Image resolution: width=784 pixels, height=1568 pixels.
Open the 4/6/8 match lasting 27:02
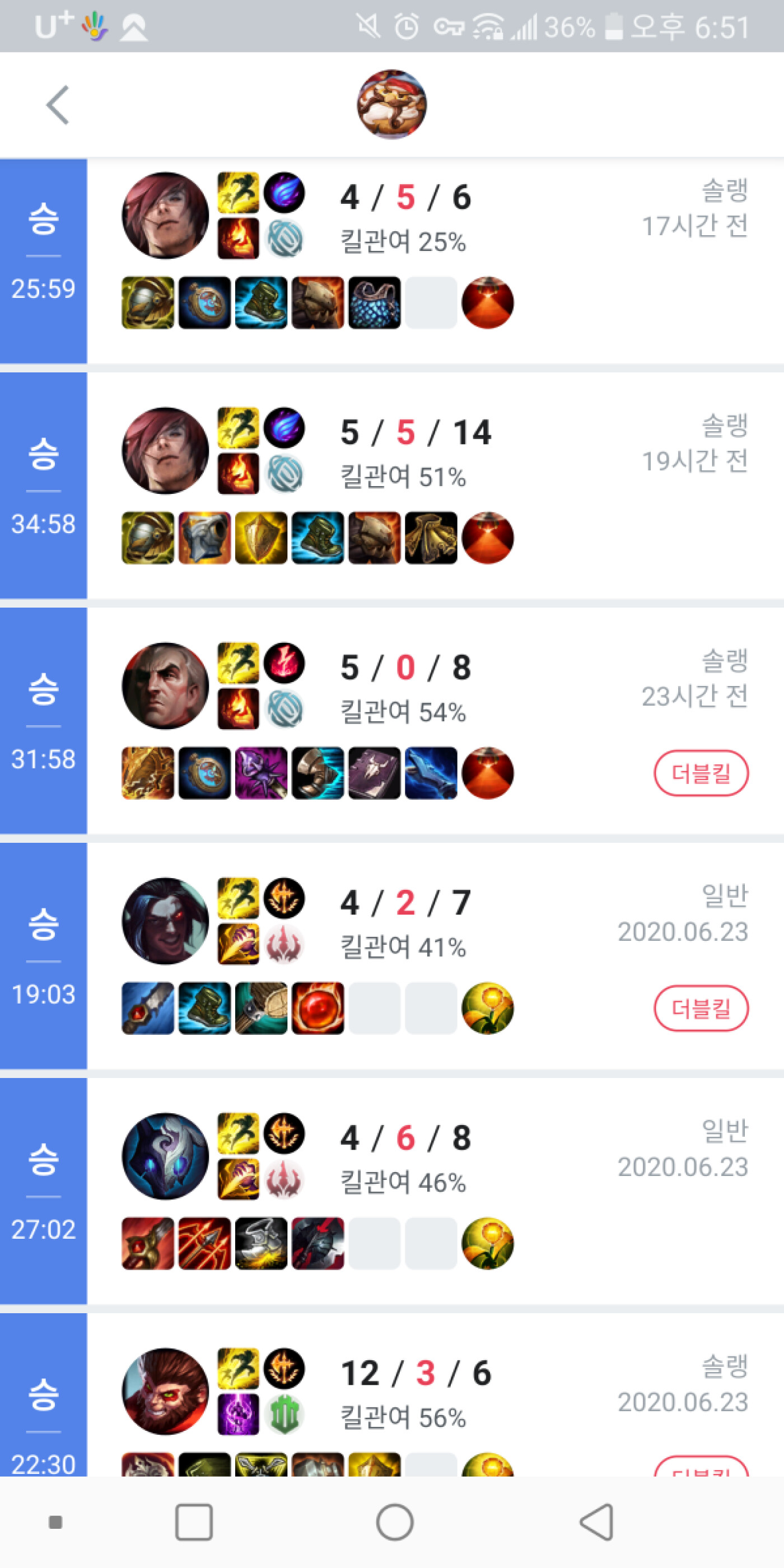point(405,1158)
